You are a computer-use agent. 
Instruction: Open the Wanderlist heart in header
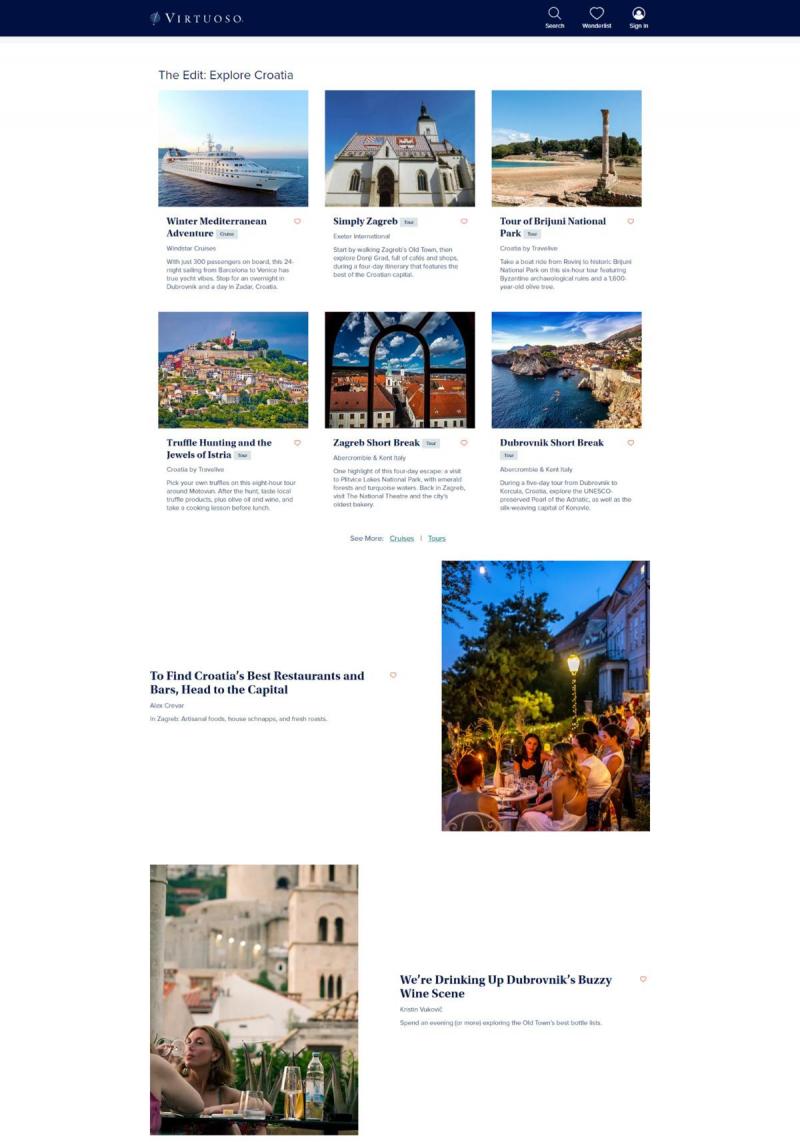click(x=596, y=17)
